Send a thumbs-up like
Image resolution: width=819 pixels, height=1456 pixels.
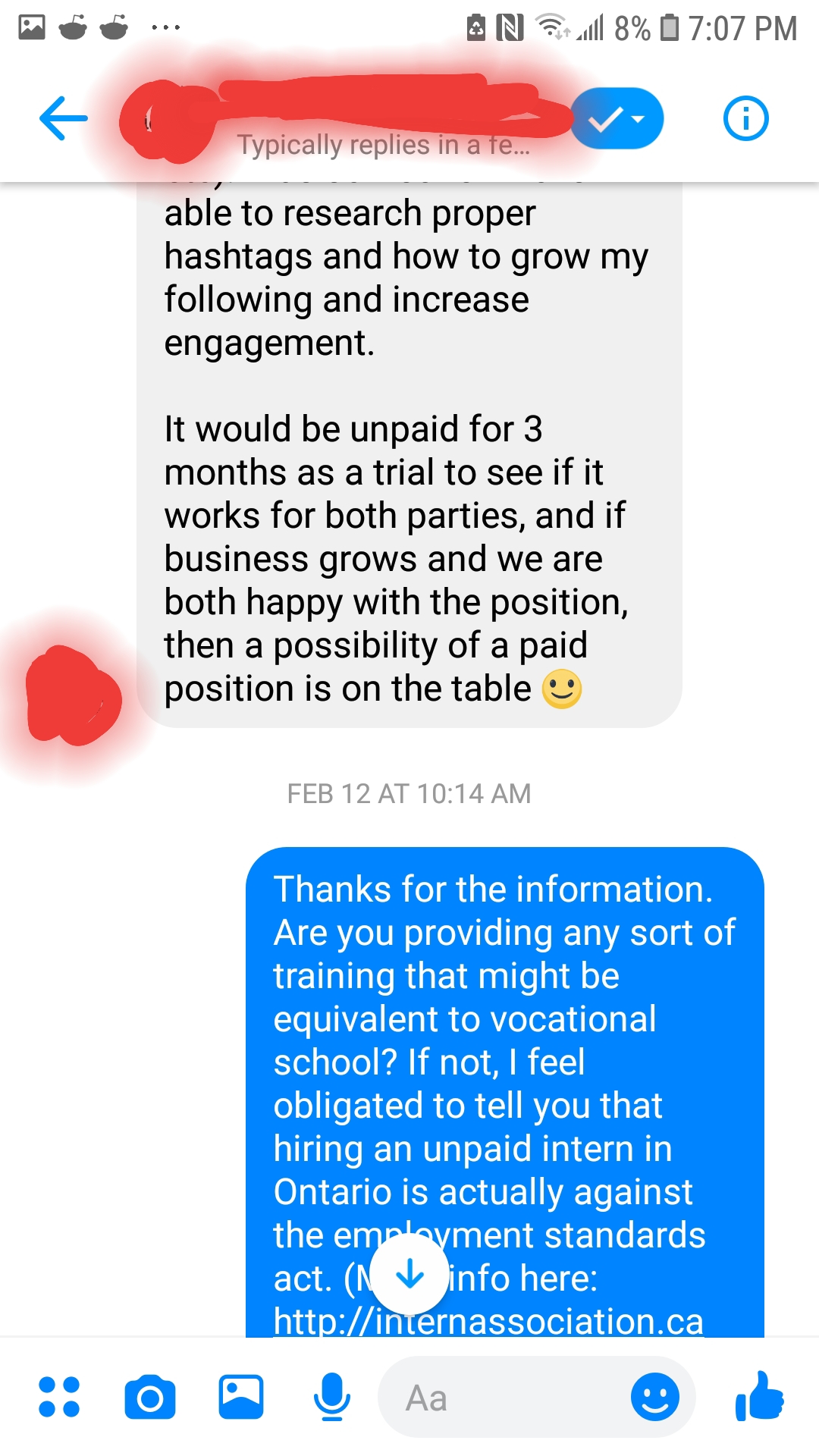(760, 1395)
